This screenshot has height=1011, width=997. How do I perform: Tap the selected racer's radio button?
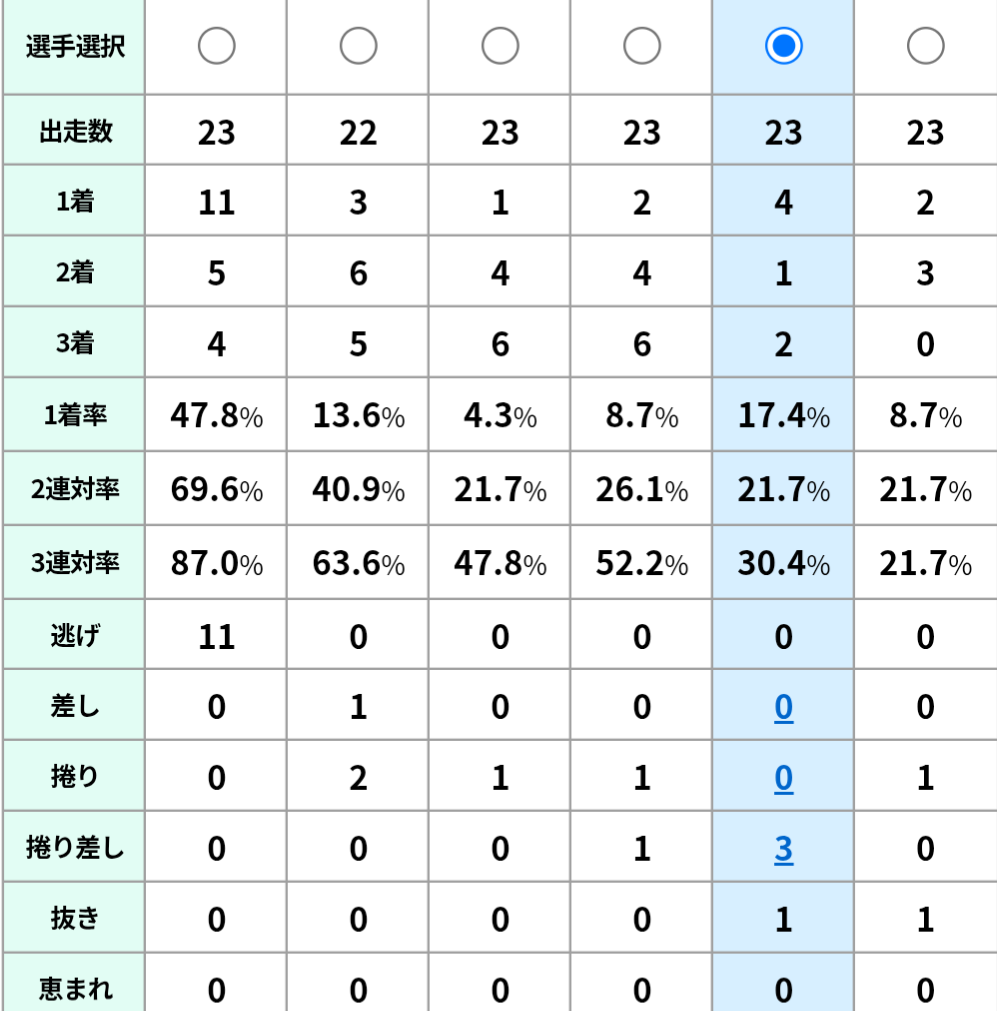(784, 46)
